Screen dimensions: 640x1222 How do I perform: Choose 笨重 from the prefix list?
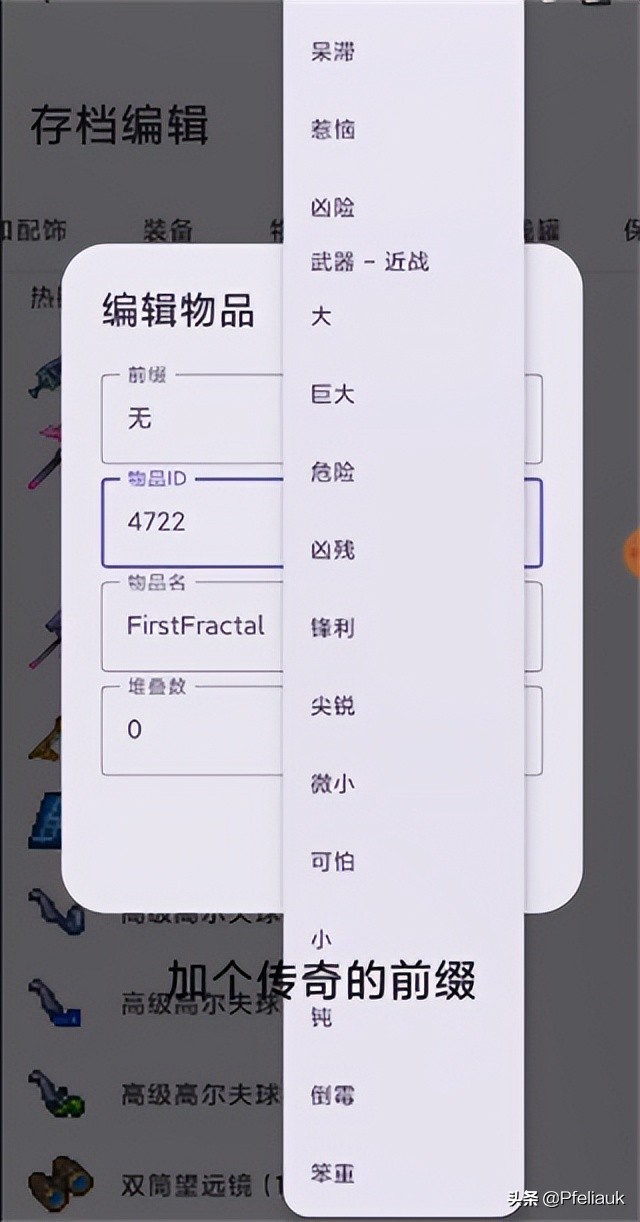332,1174
